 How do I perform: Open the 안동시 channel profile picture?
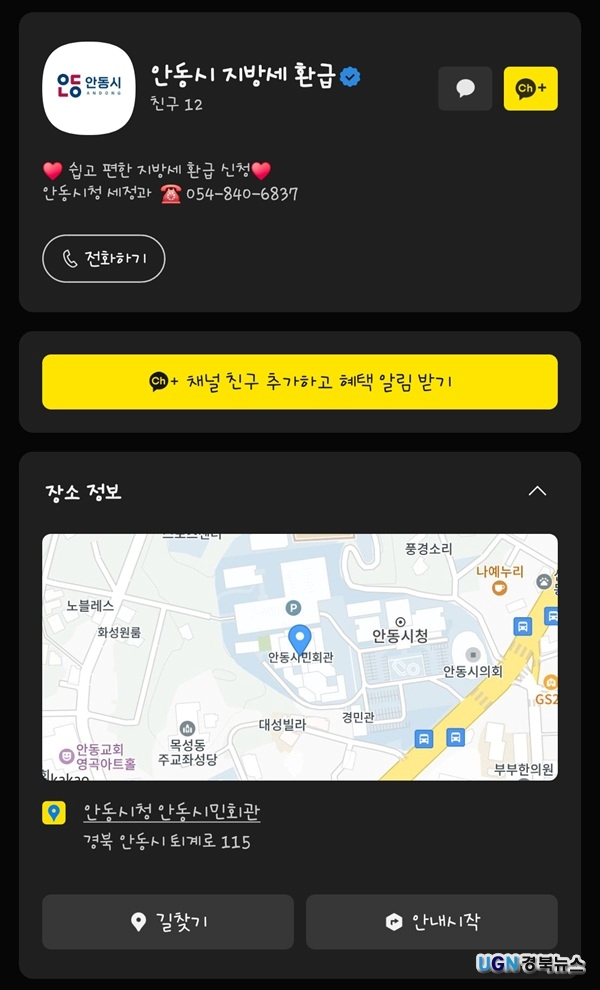coord(88,88)
